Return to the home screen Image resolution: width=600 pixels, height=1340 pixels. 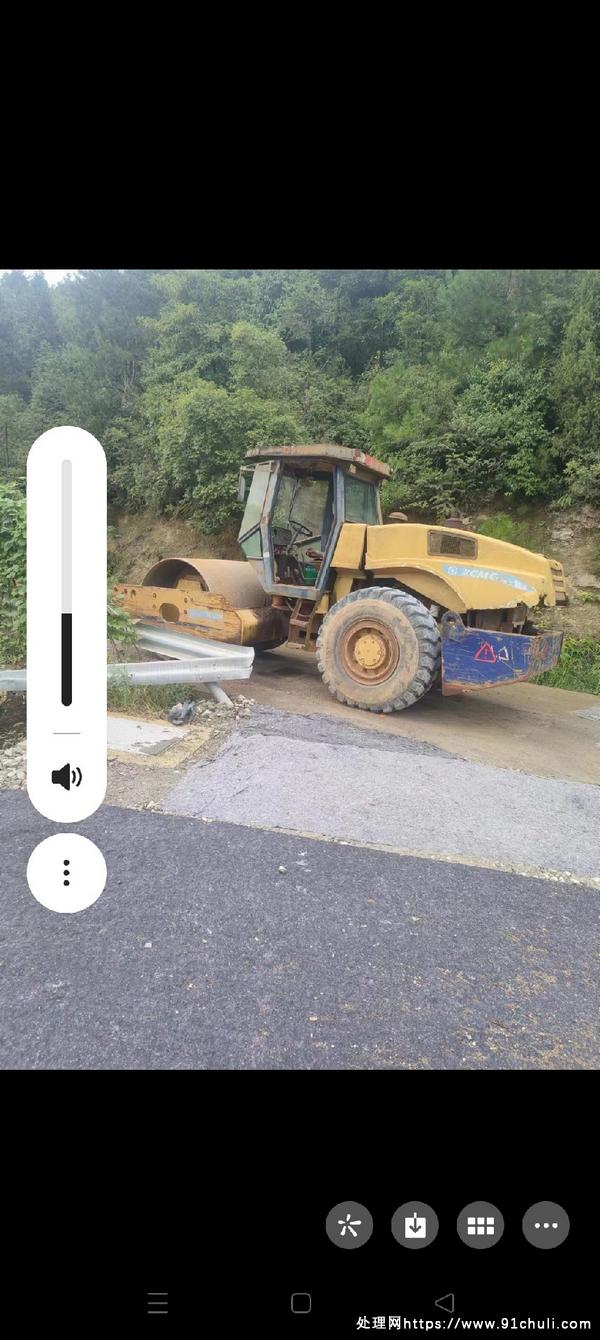[x=301, y=1302]
